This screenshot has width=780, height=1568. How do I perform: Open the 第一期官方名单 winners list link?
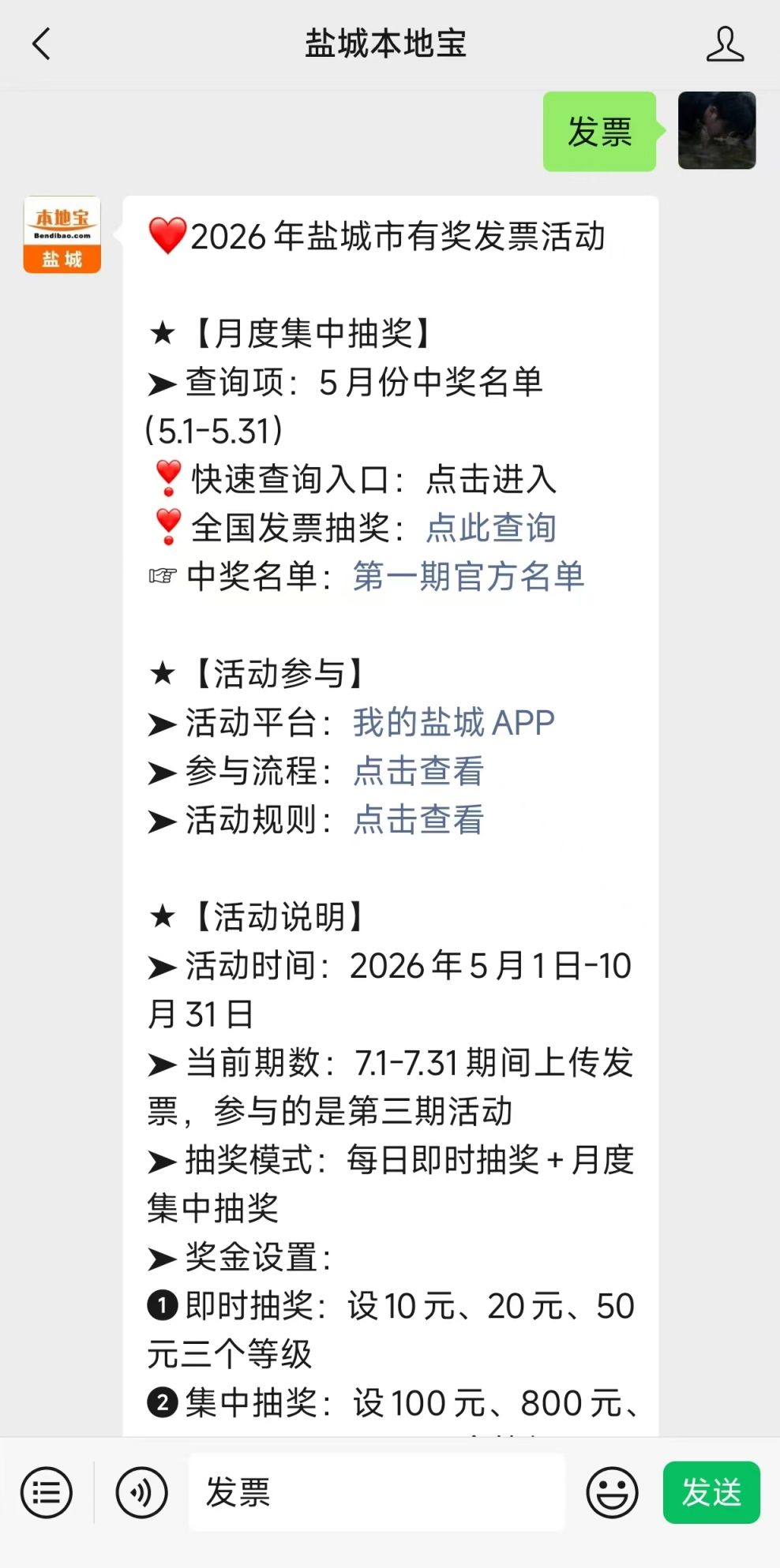click(x=468, y=576)
